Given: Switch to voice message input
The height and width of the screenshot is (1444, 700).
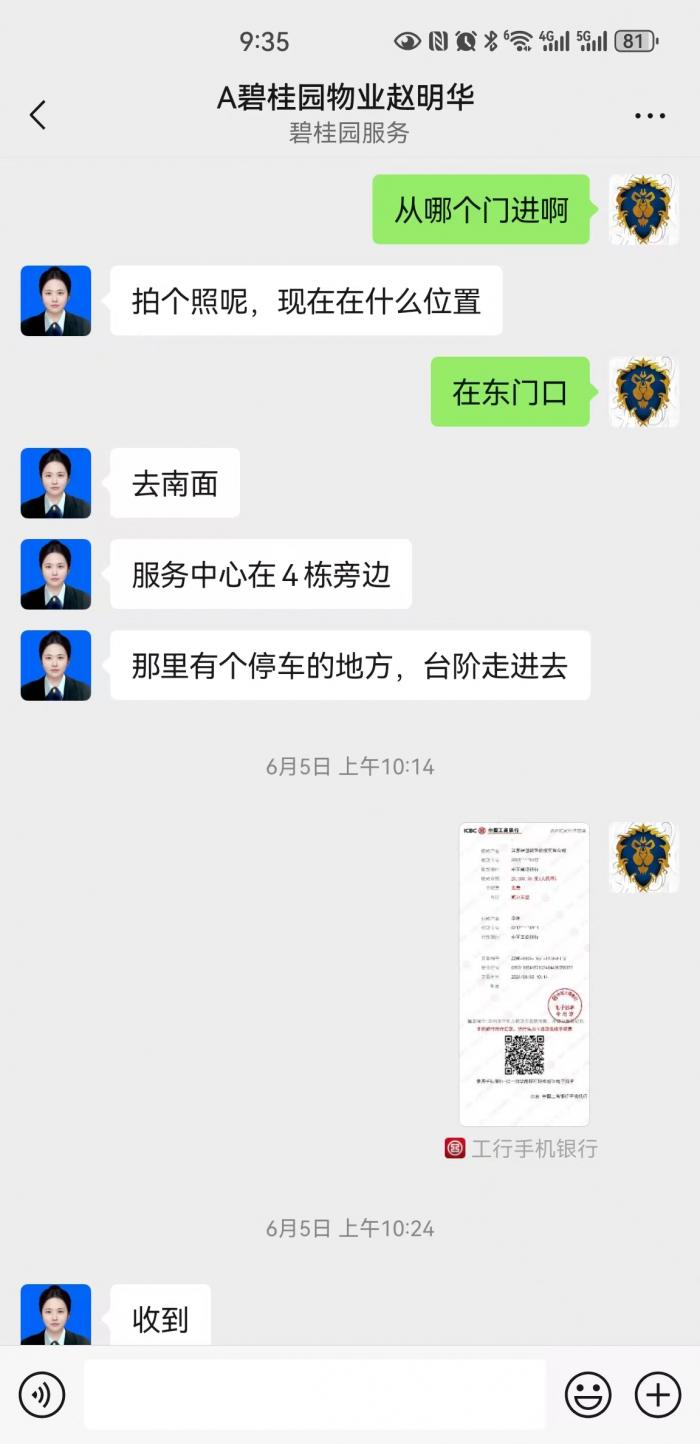Looking at the screenshot, I should (42, 1394).
